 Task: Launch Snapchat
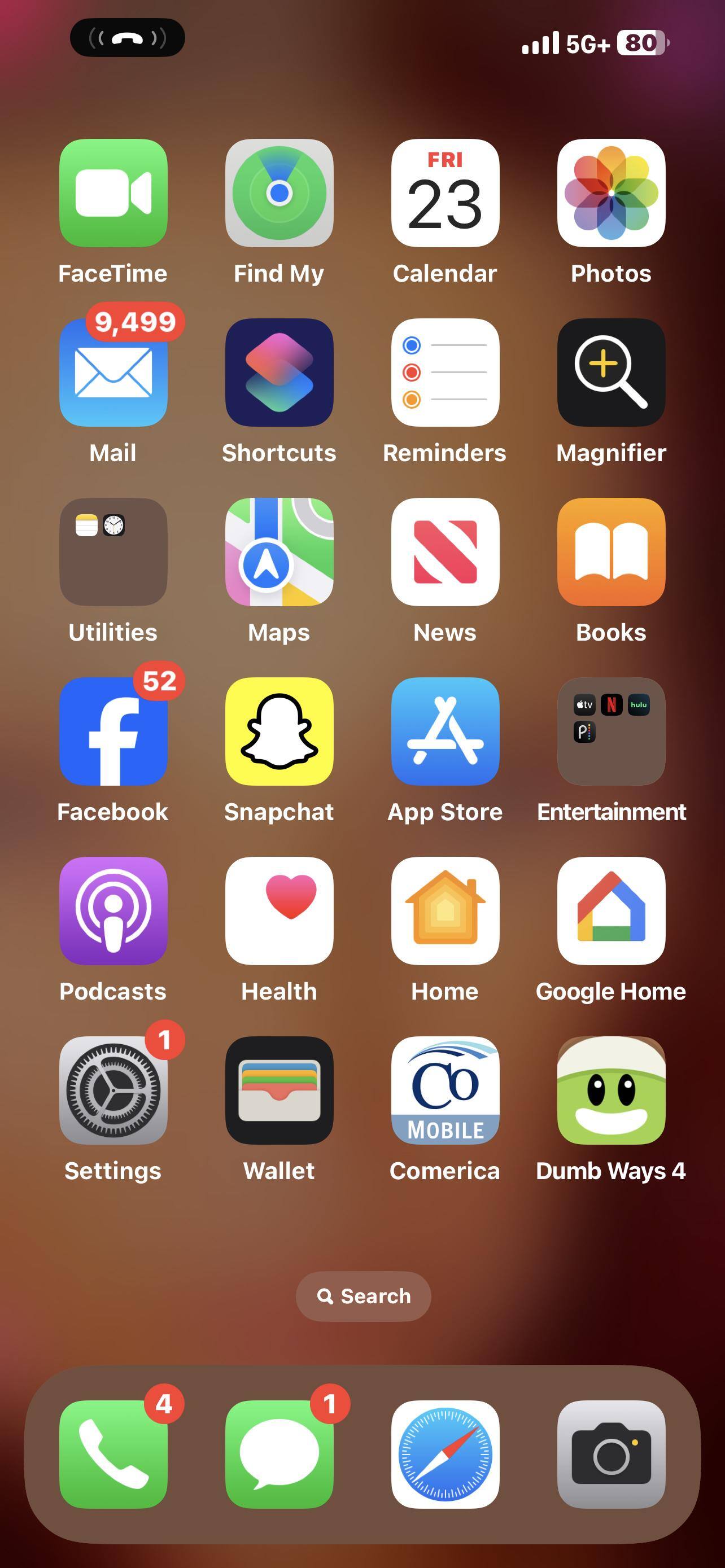point(279,731)
